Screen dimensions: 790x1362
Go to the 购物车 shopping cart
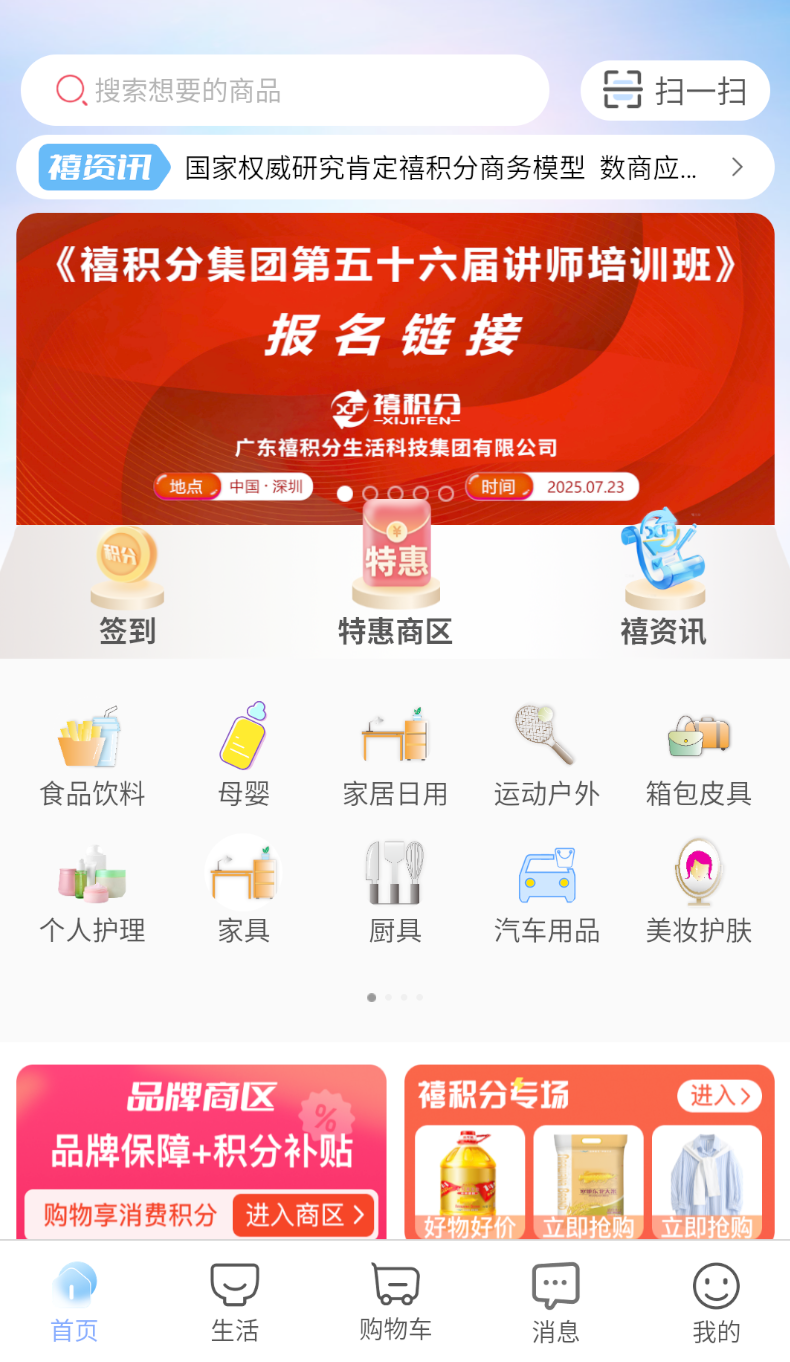point(395,1300)
